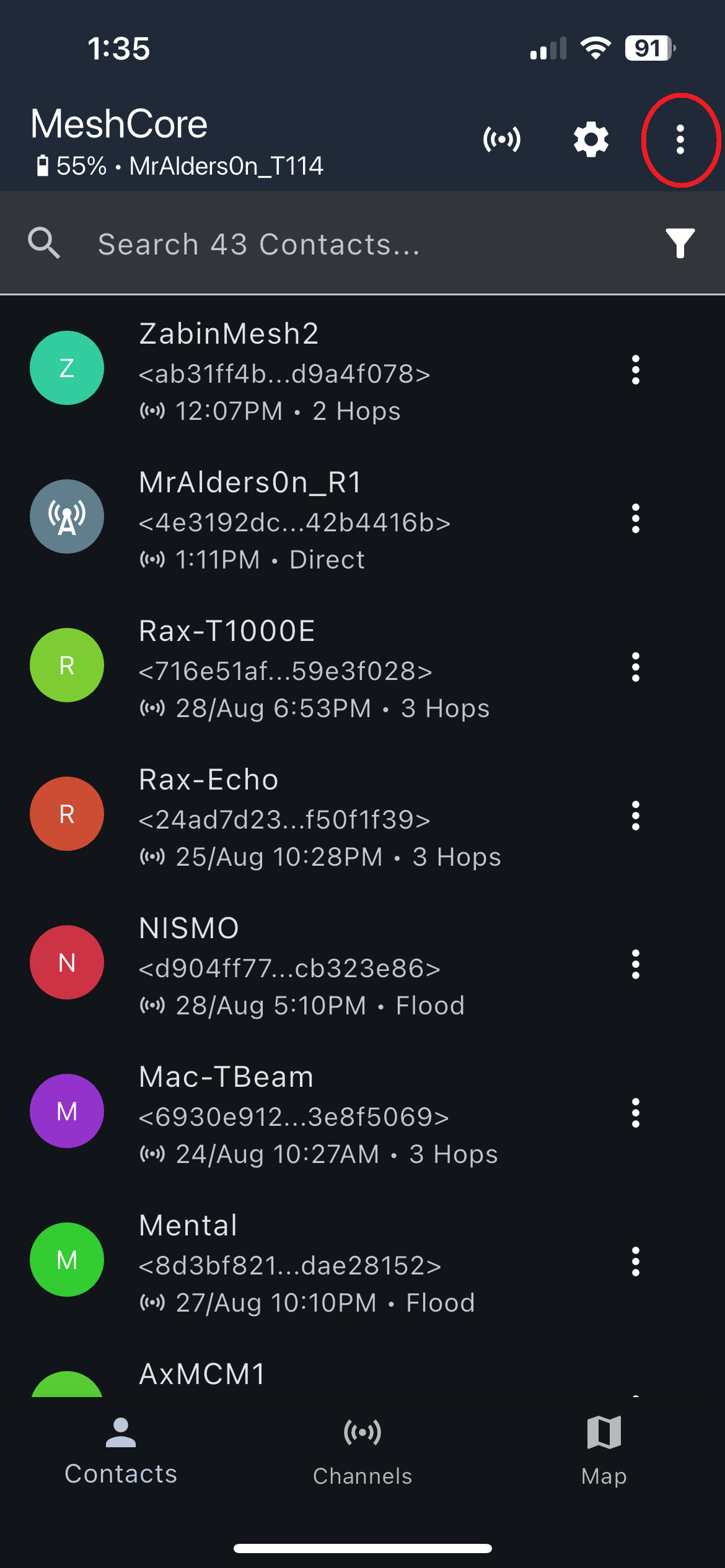Screen dimensions: 725x1568
Task: Open the MrAlders0n_R1 repeater contact
Action: (x=310, y=519)
